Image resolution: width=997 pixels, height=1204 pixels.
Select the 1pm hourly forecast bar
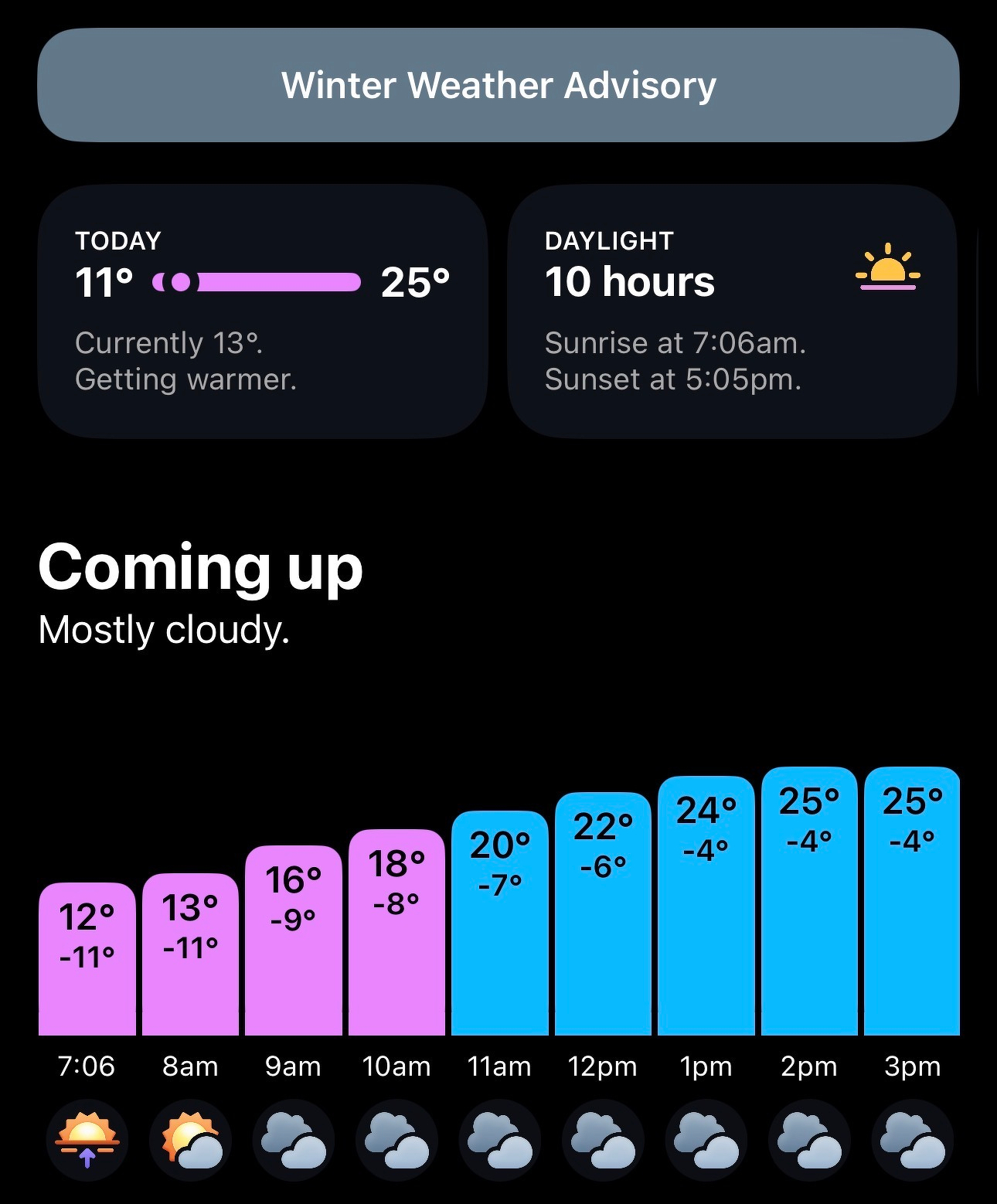coord(706,906)
